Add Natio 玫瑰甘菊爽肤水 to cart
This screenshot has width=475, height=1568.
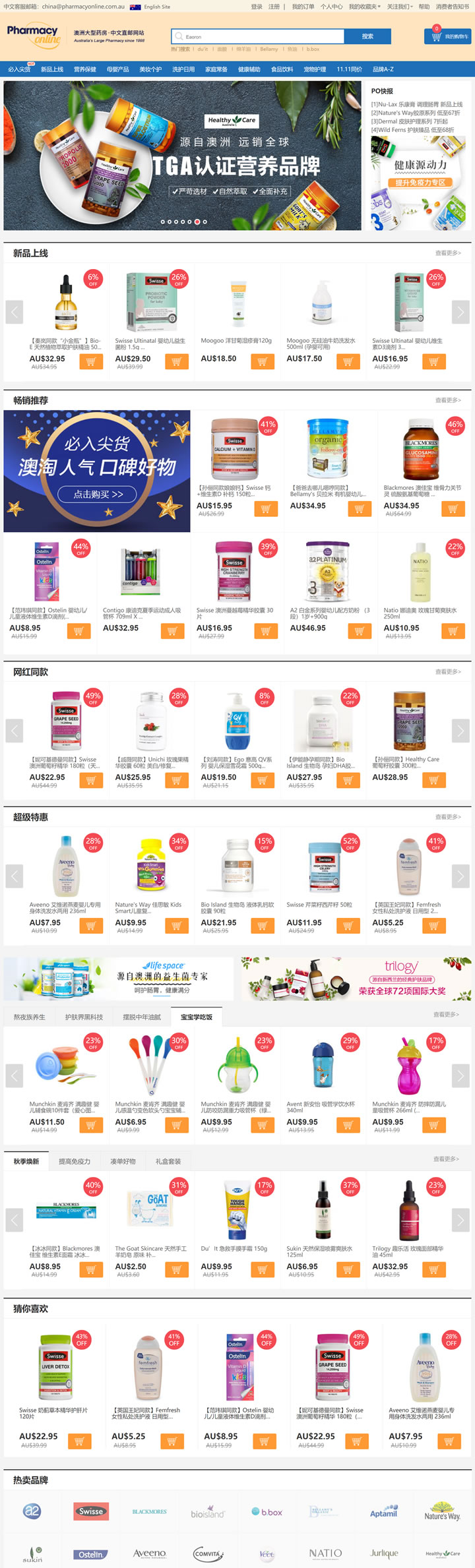[x=453, y=631]
